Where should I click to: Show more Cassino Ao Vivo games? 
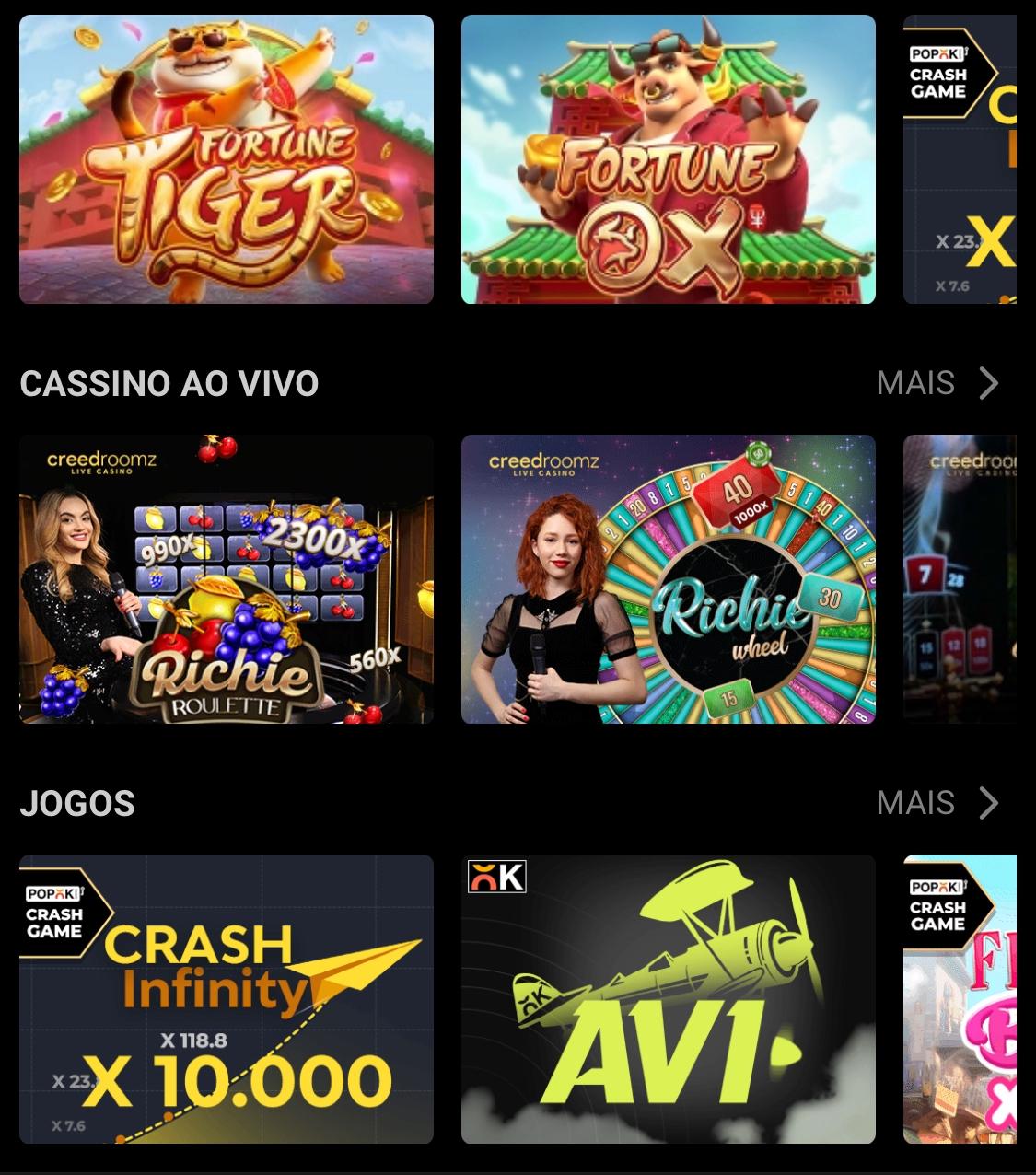coord(937,383)
